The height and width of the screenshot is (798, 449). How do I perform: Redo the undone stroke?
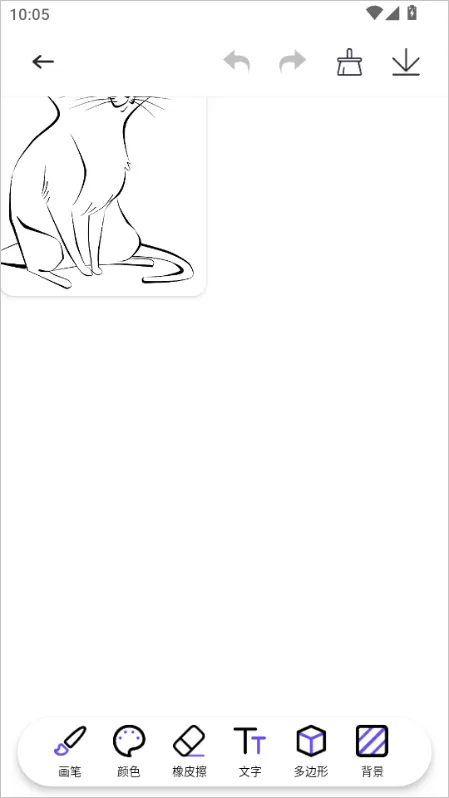tap(293, 62)
